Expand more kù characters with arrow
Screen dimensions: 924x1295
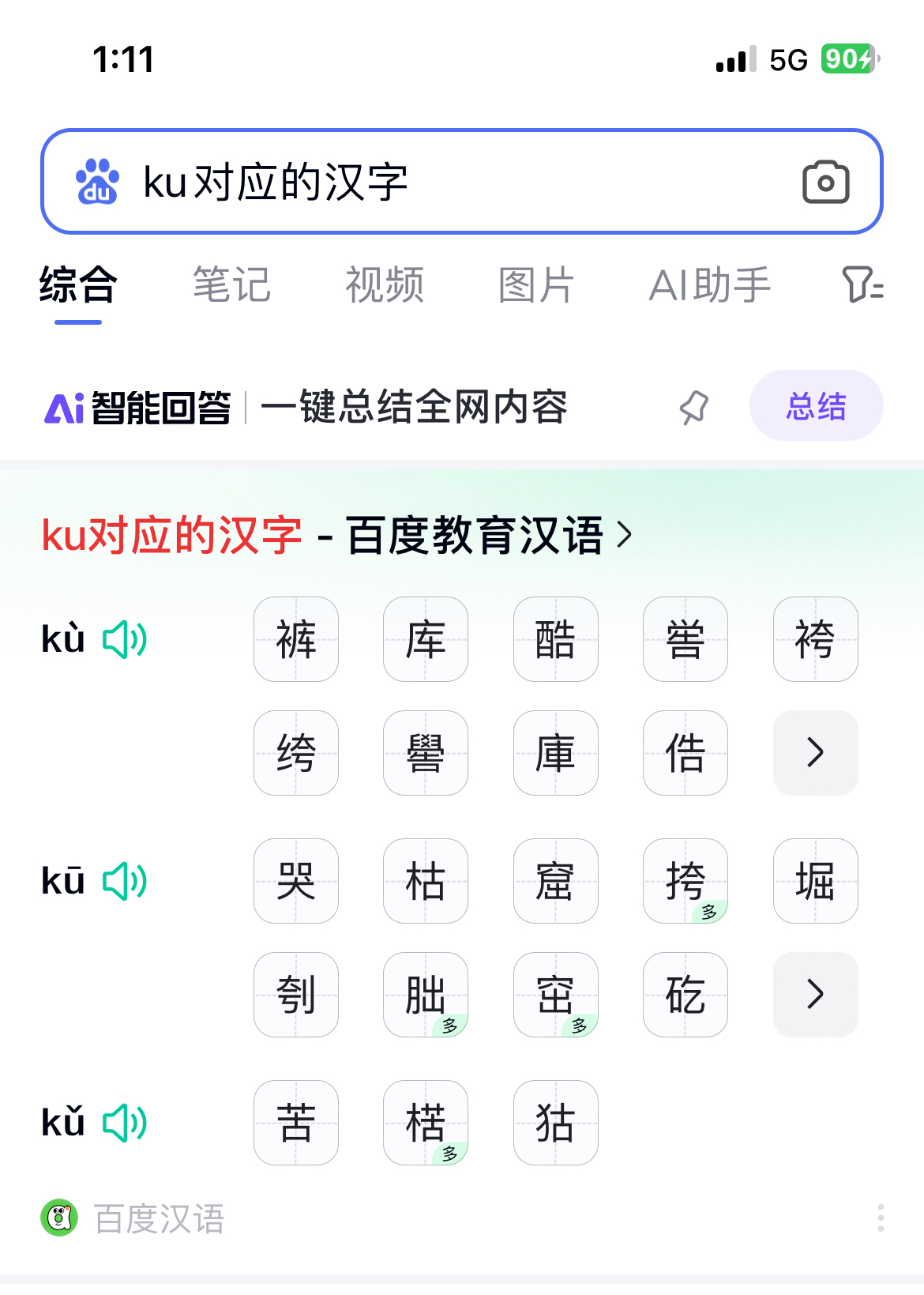point(815,753)
